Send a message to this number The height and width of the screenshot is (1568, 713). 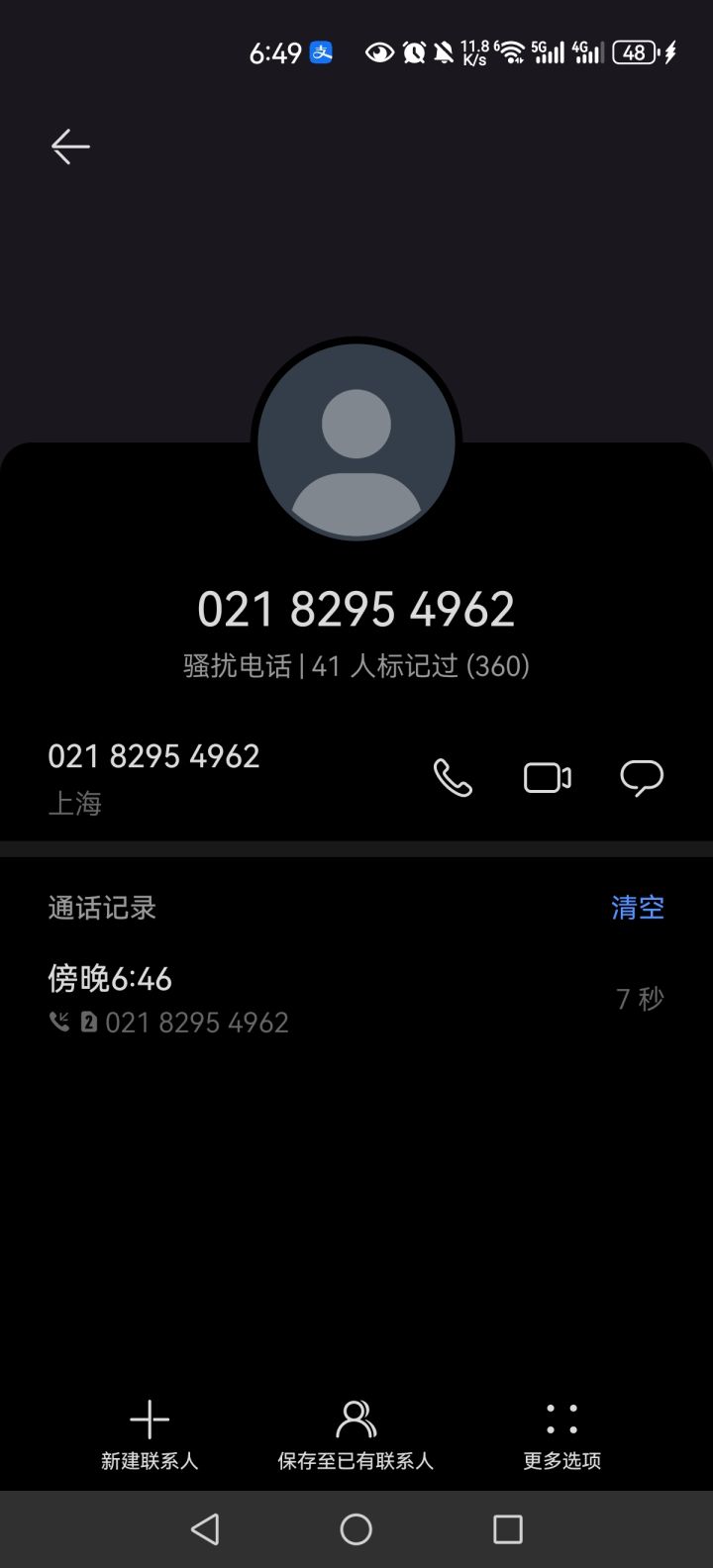coord(642,778)
